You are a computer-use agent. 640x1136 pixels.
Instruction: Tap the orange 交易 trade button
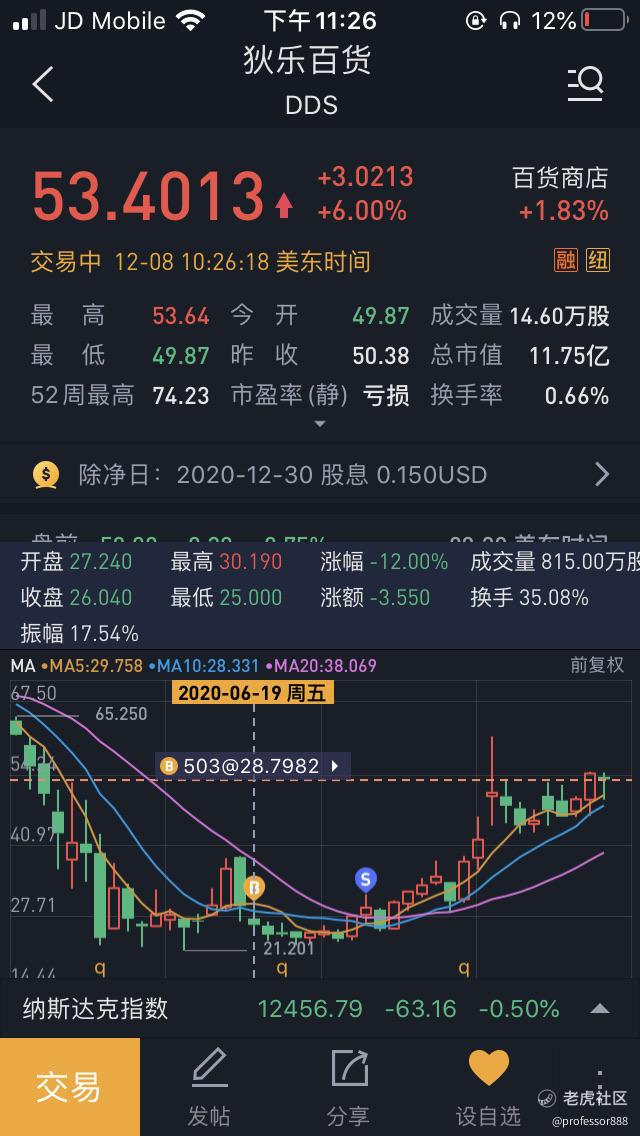[x=69, y=1086]
